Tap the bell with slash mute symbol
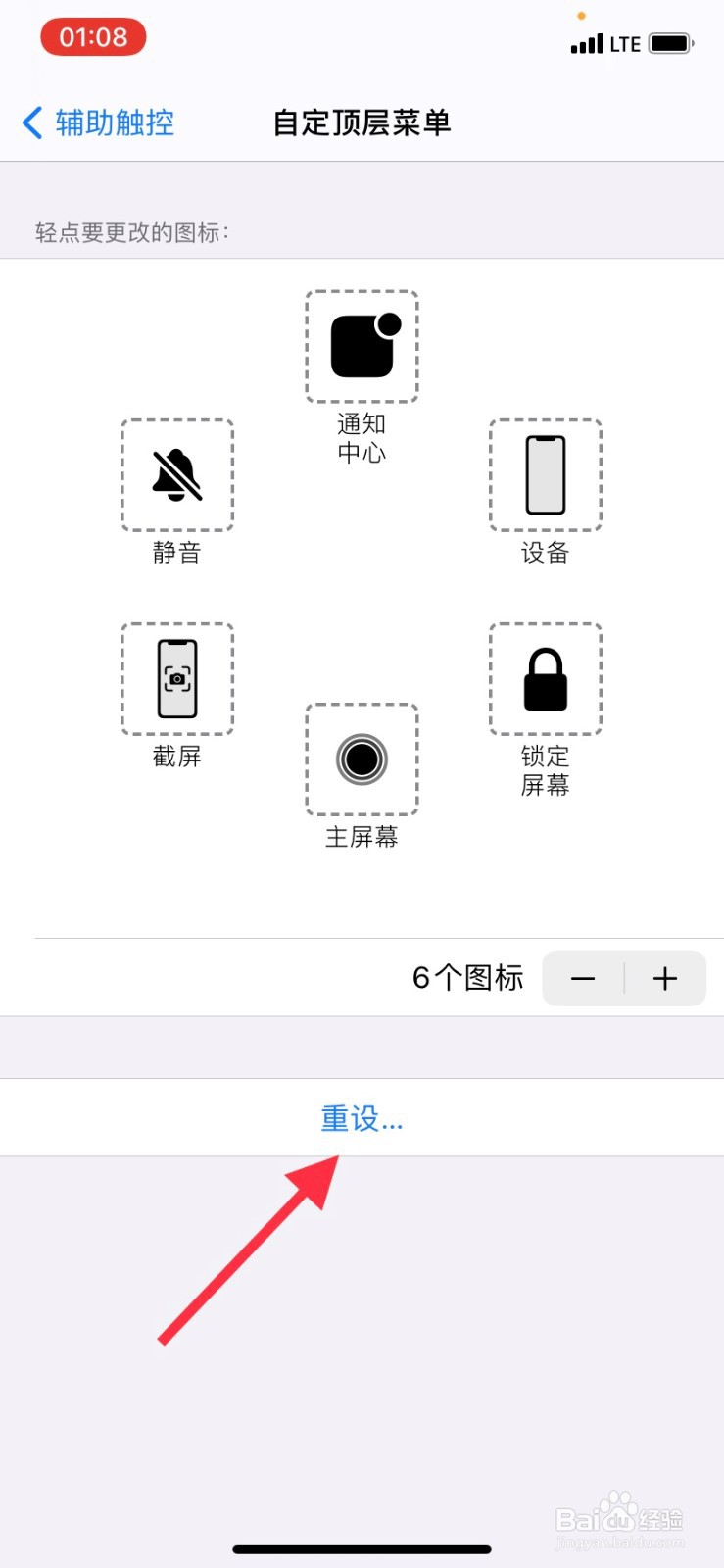Screen dimensions: 724x1568 [176, 476]
